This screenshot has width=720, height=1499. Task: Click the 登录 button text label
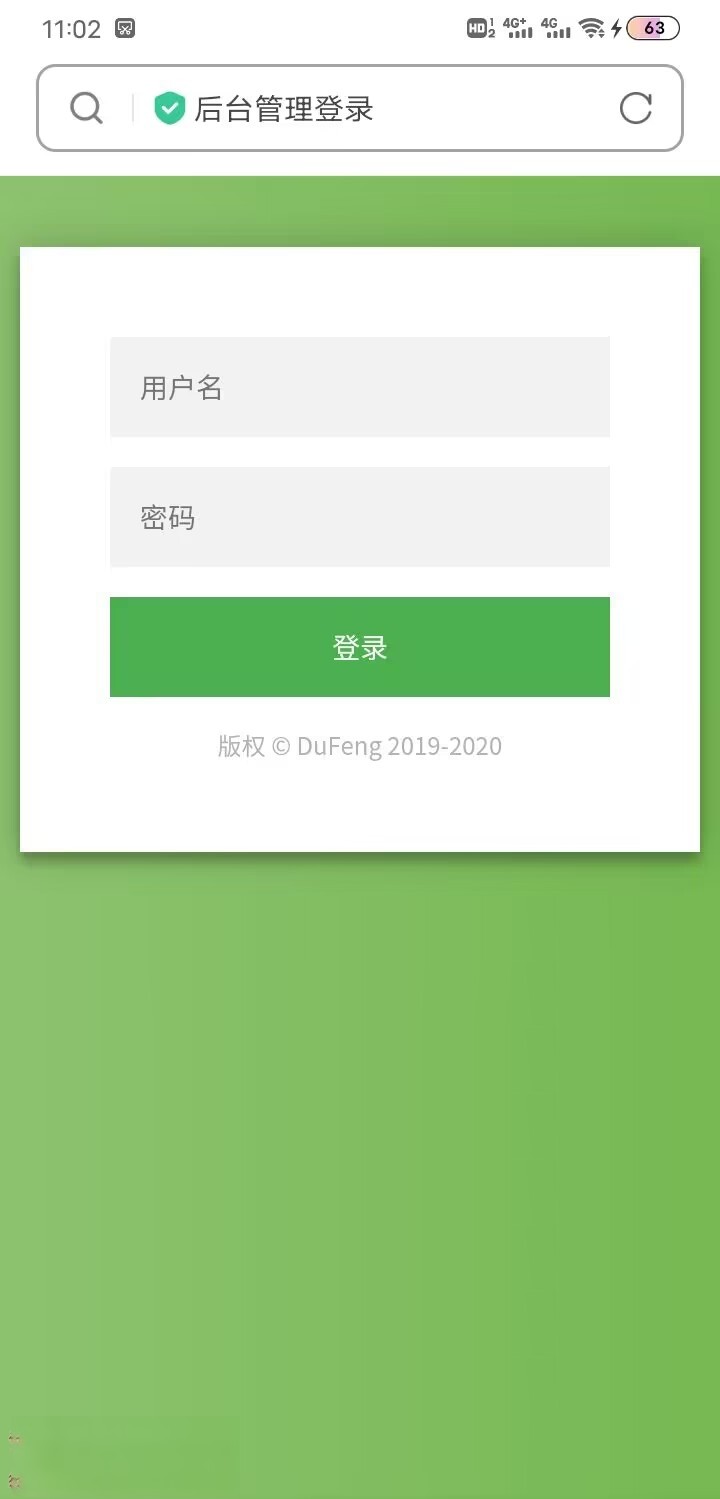coord(360,647)
